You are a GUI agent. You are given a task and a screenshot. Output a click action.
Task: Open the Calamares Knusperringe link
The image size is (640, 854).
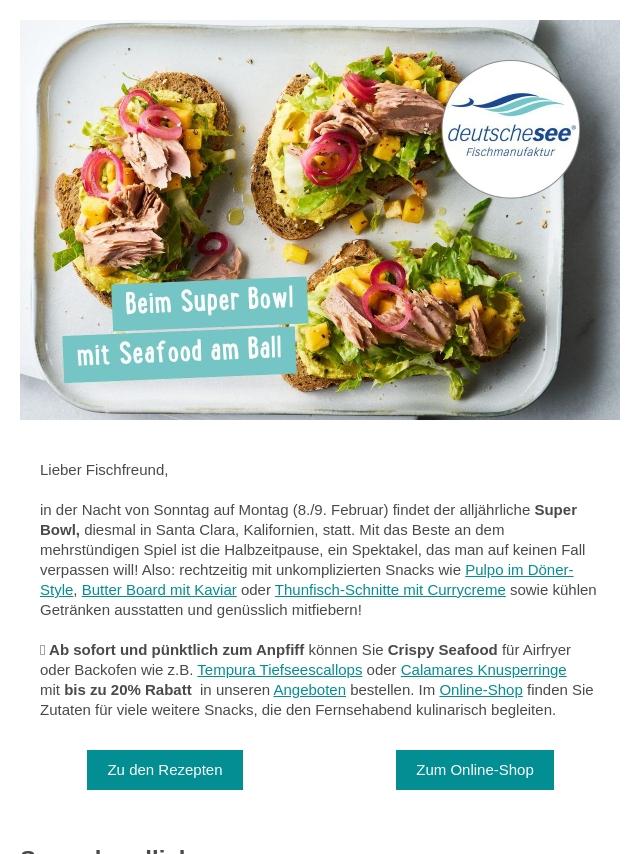pyautogui.click(x=483, y=670)
